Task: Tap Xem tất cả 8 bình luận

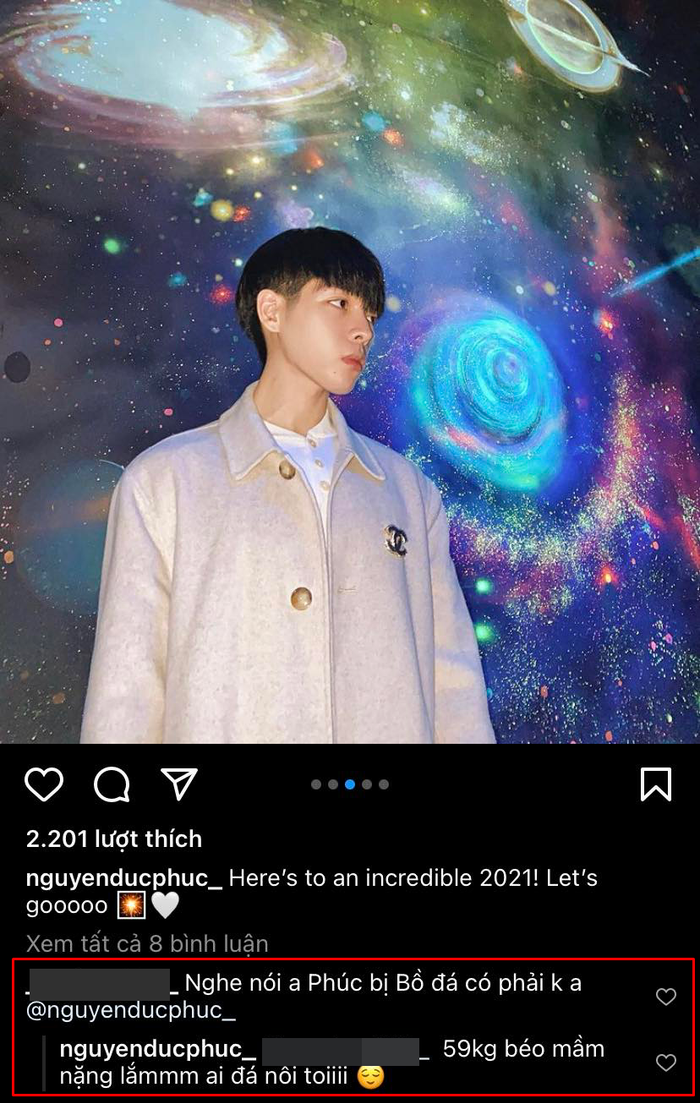Action: (147, 943)
